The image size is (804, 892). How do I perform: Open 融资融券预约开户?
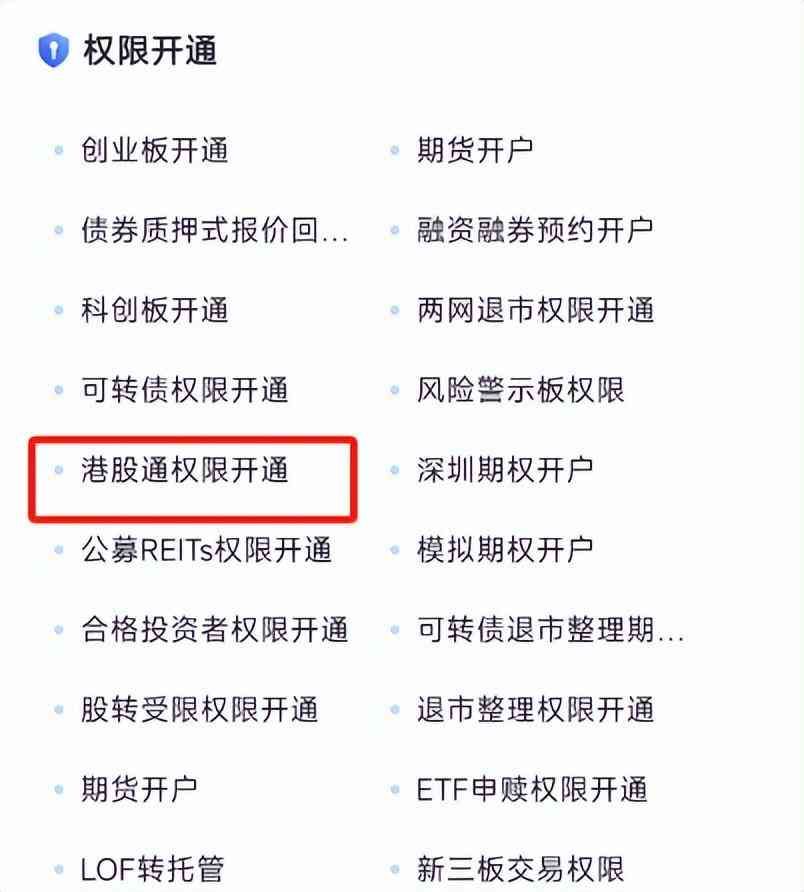[535, 230]
